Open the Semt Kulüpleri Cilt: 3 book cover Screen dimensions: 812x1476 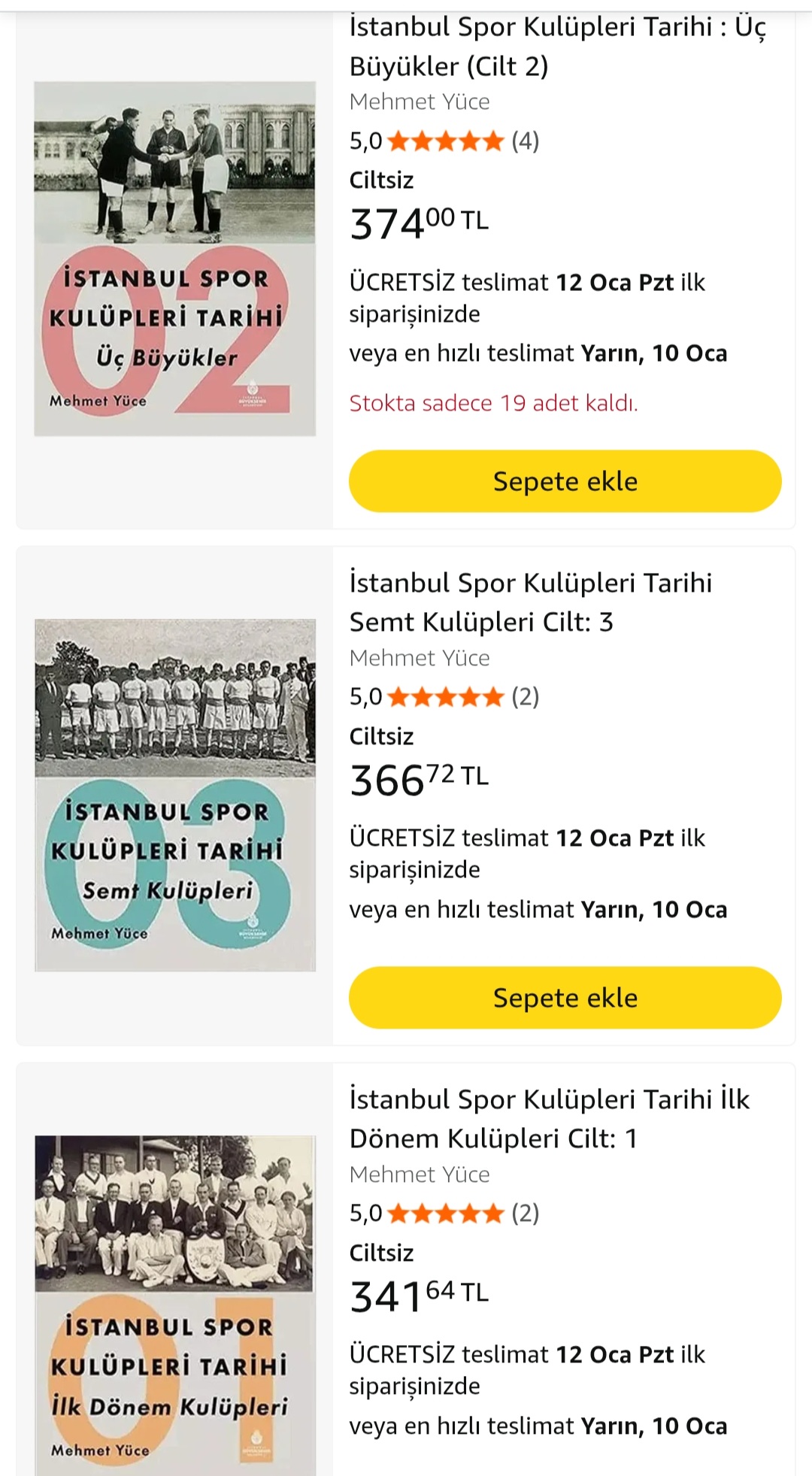click(174, 795)
